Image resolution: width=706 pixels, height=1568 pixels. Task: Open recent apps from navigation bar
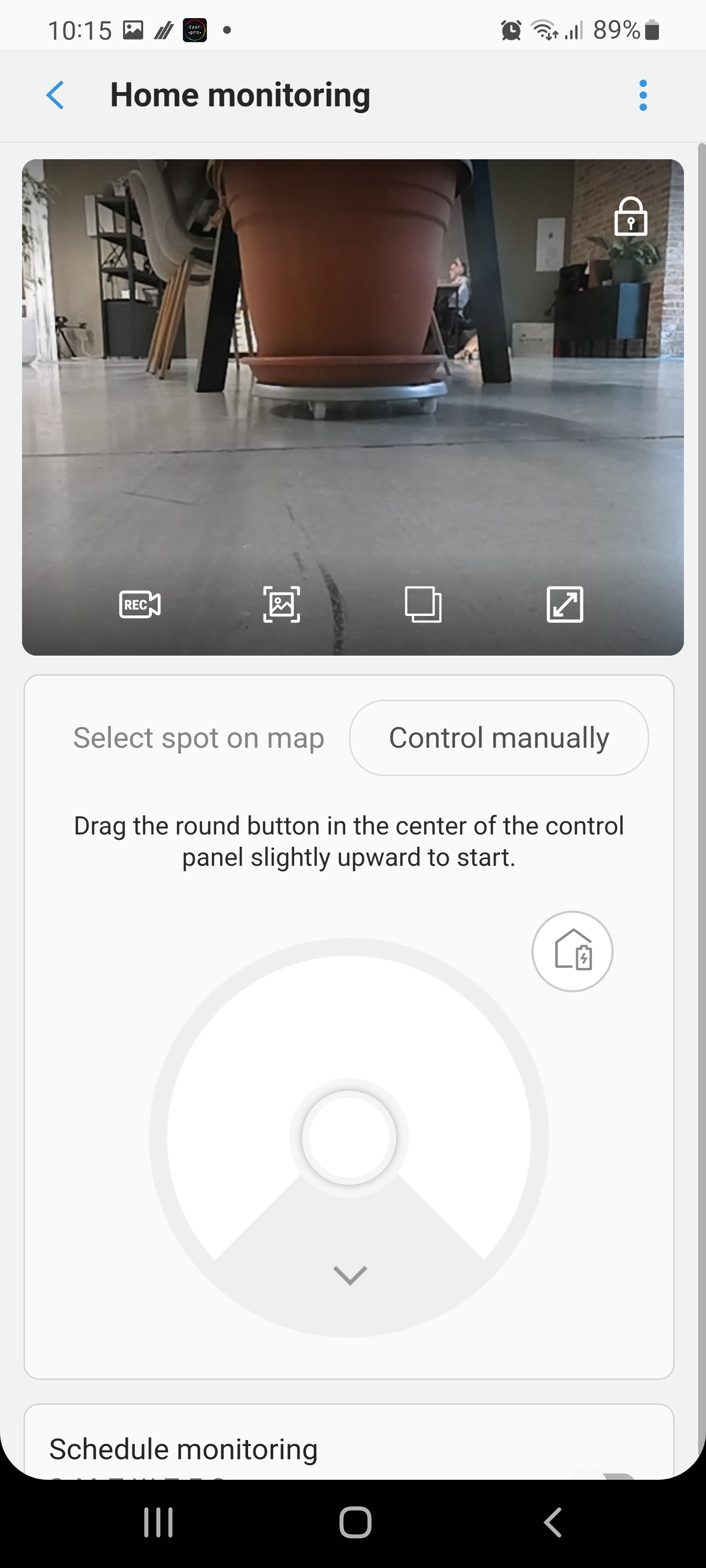[x=158, y=1522]
